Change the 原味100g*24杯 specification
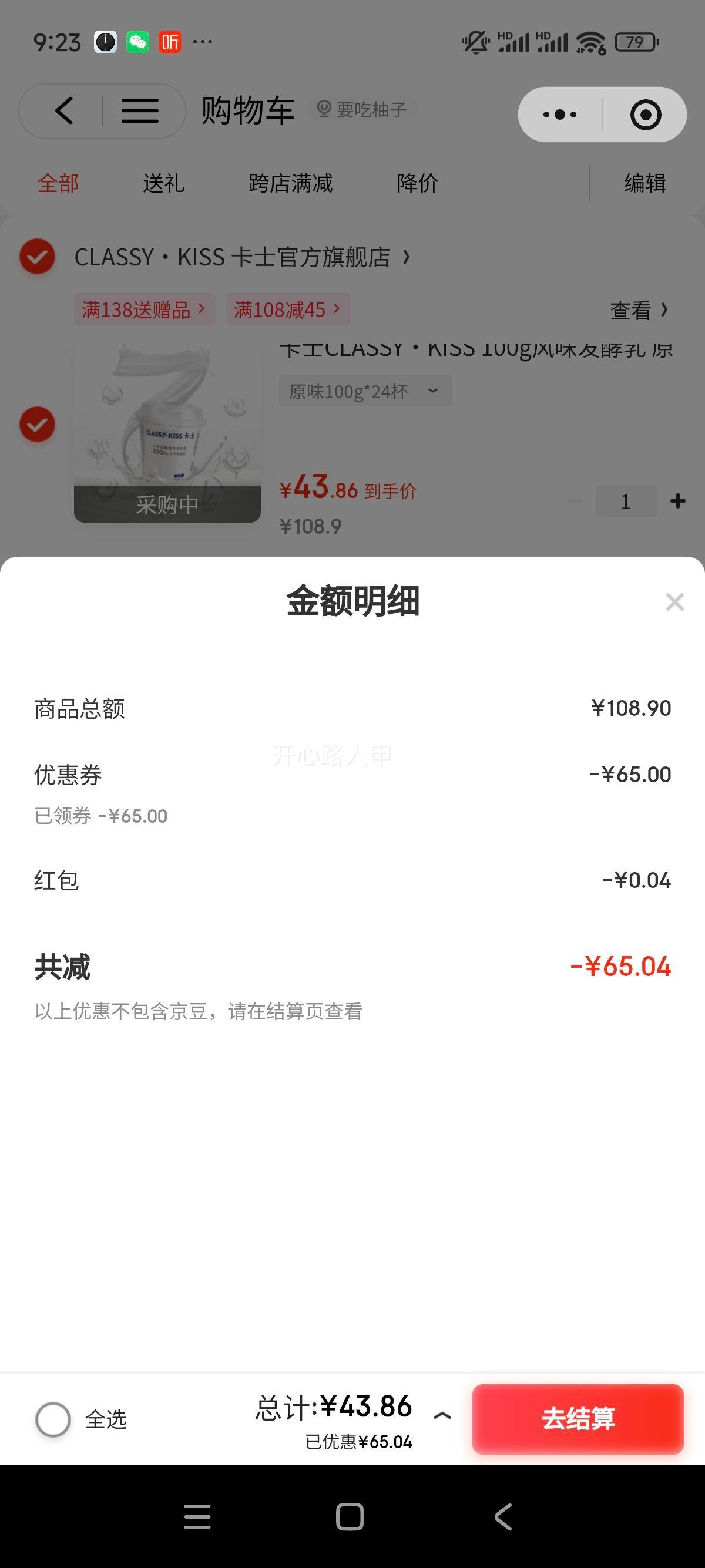The image size is (705, 1568). coord(364,391)
